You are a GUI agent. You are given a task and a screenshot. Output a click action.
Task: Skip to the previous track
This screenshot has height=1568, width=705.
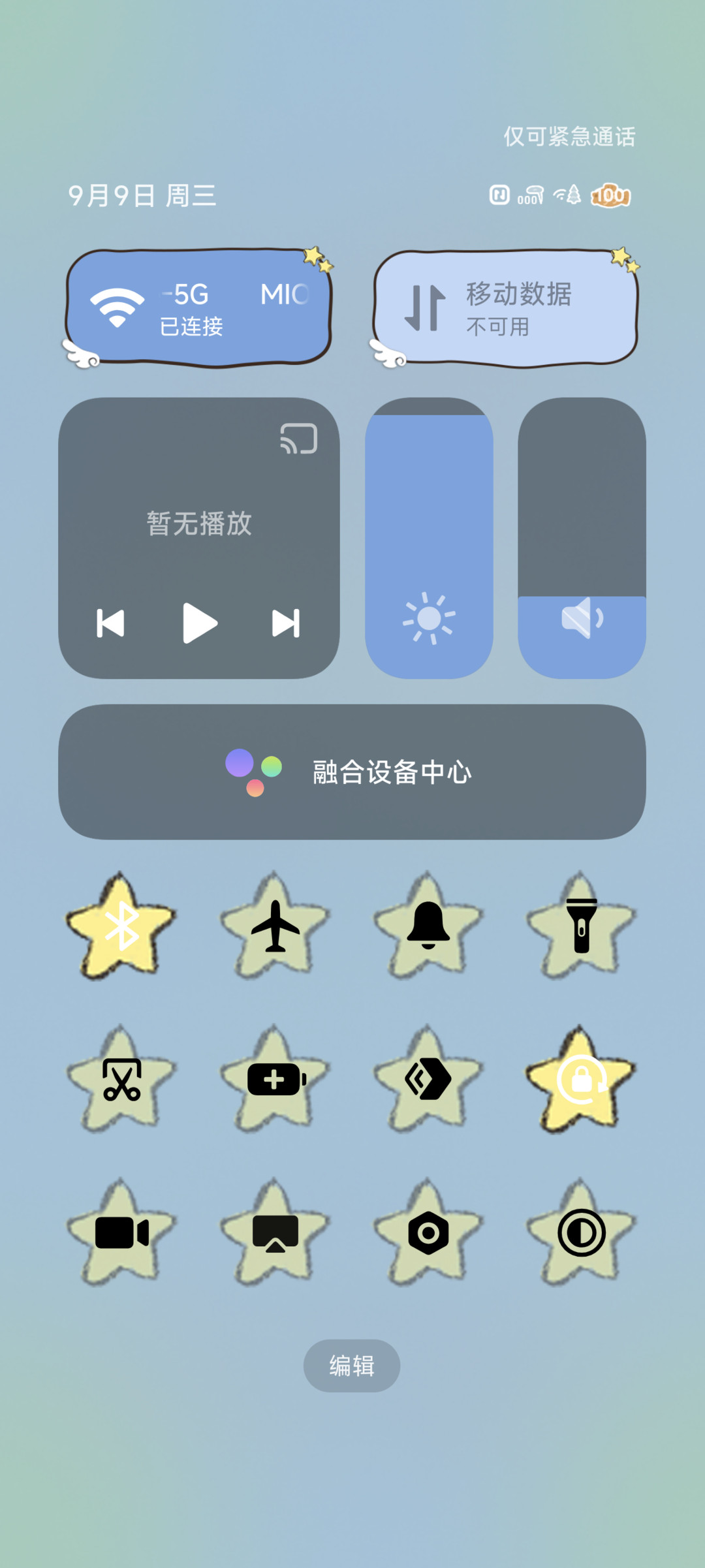click(x=110, y=623)
